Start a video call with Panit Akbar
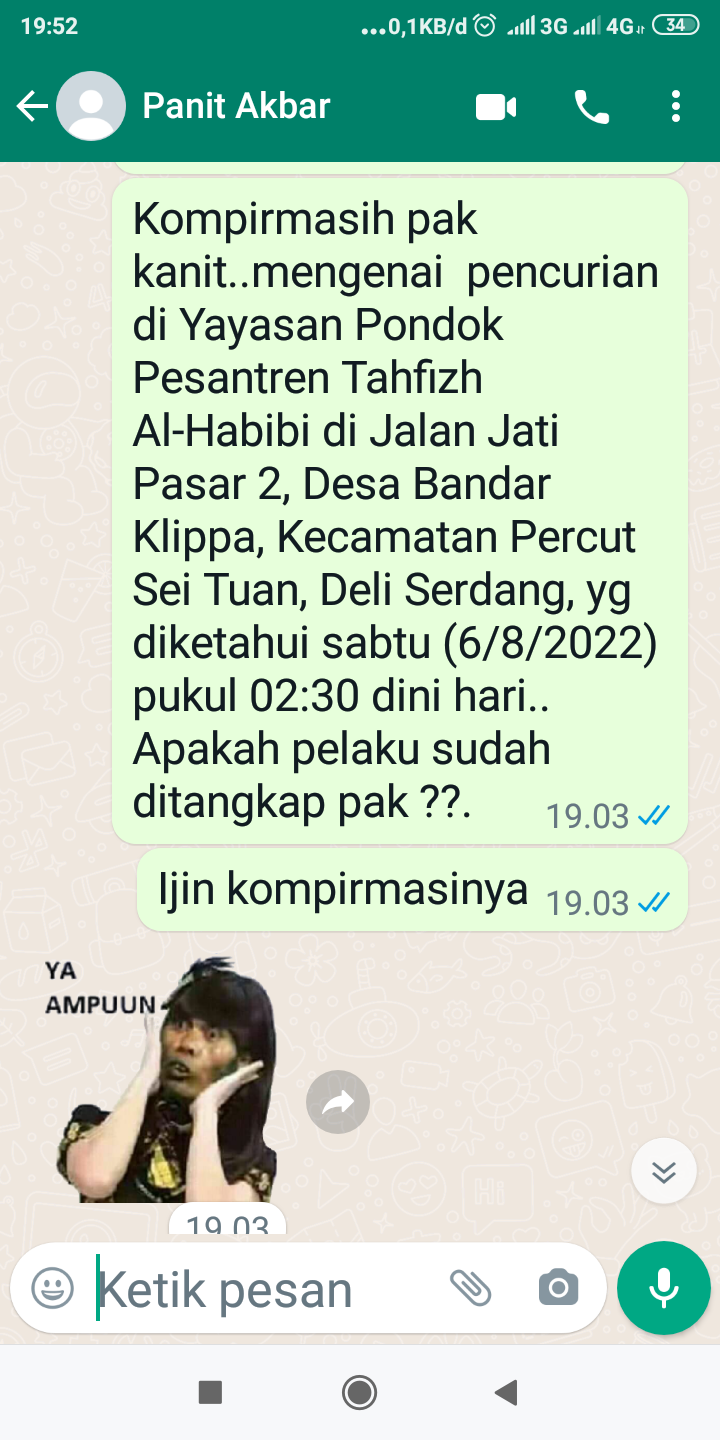 (x=496, y=107)
